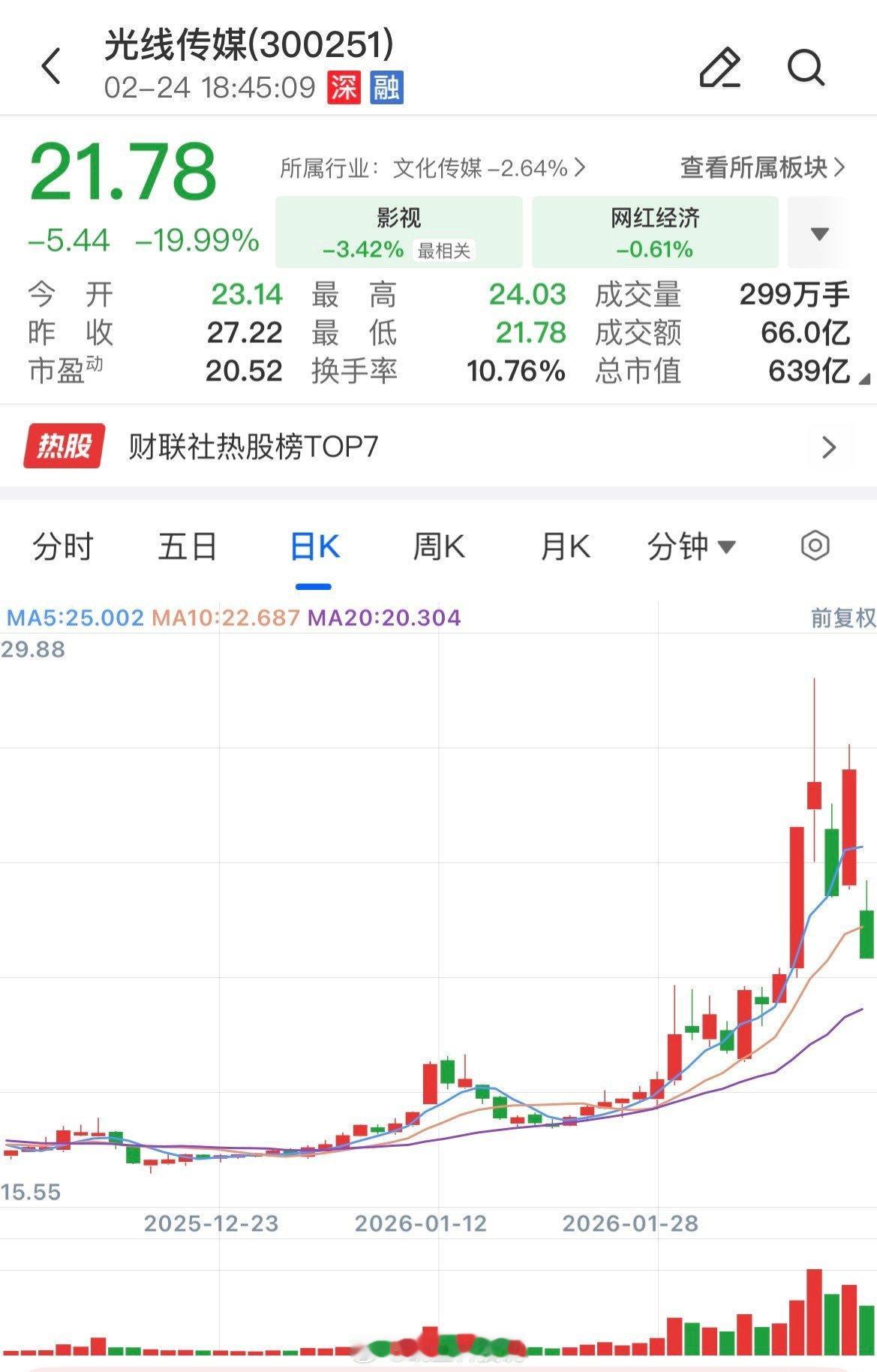Tap the MA5:25.002 indicator label

pos(70,618)
